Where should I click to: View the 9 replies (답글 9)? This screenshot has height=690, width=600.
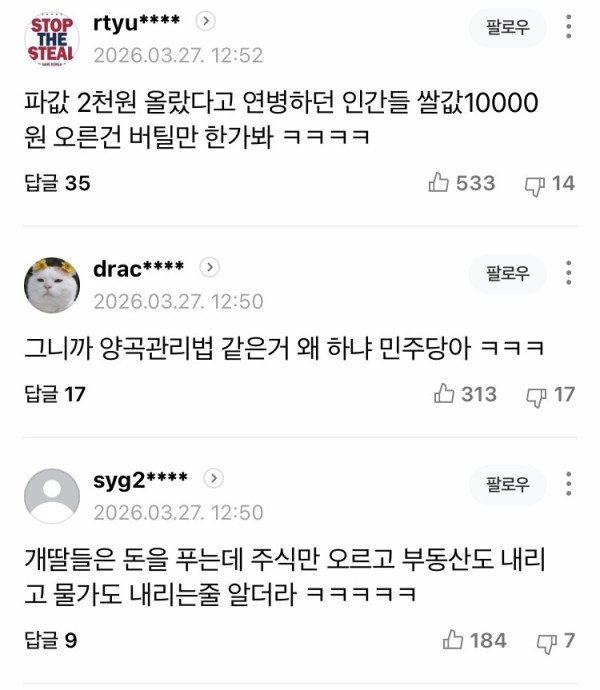tap(51, 640)
